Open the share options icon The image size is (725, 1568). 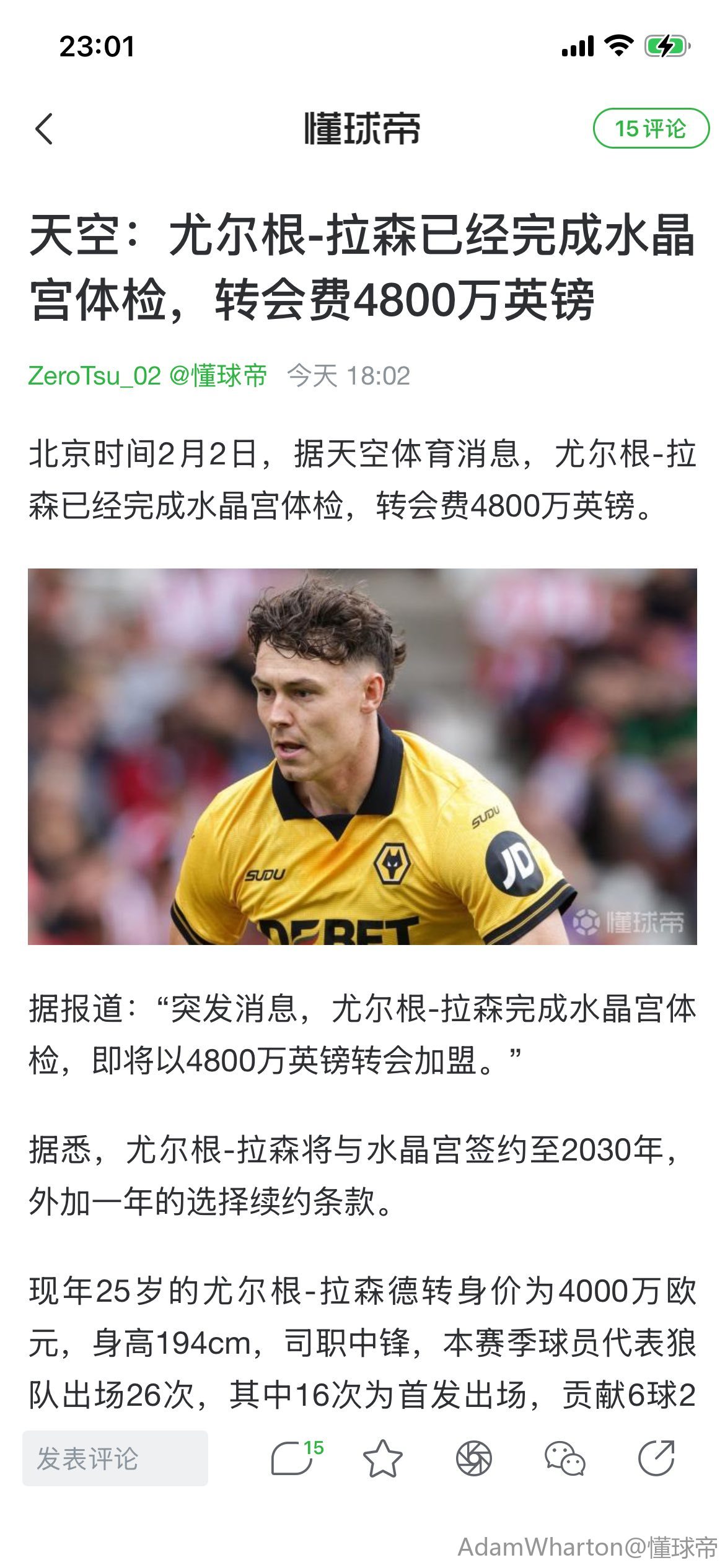pyautogui.click(x=656, y=1458)
